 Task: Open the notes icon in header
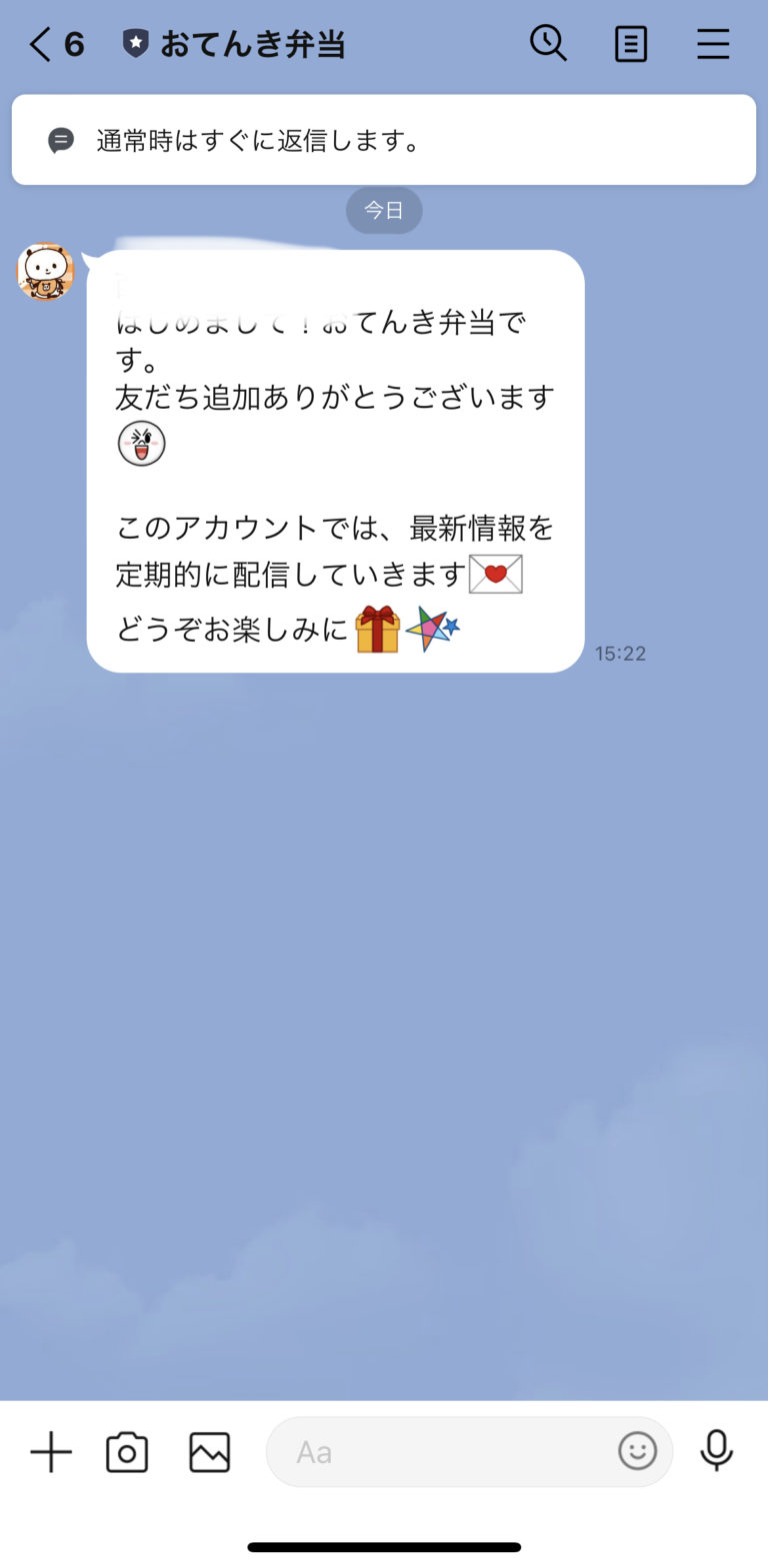(630, 44)
